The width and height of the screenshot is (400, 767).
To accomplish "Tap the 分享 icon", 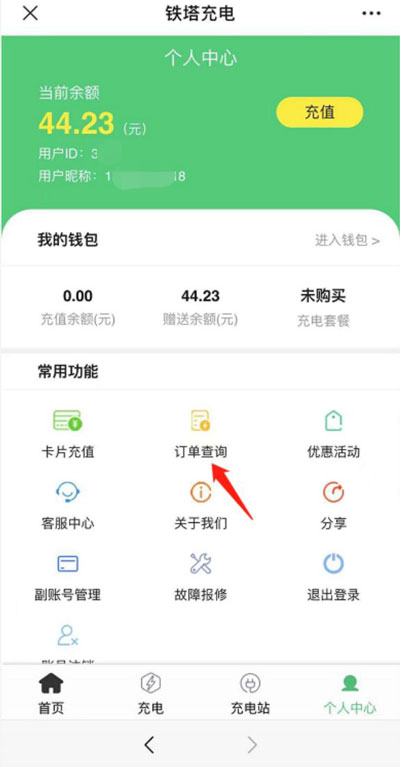I will click(333, 492).
